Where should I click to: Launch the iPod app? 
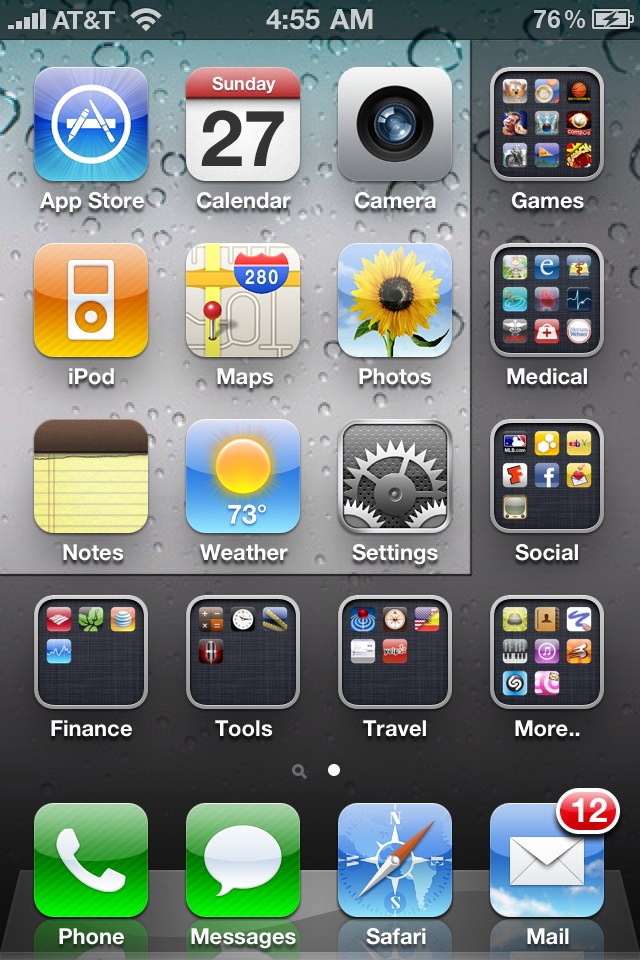coord(91,300)
